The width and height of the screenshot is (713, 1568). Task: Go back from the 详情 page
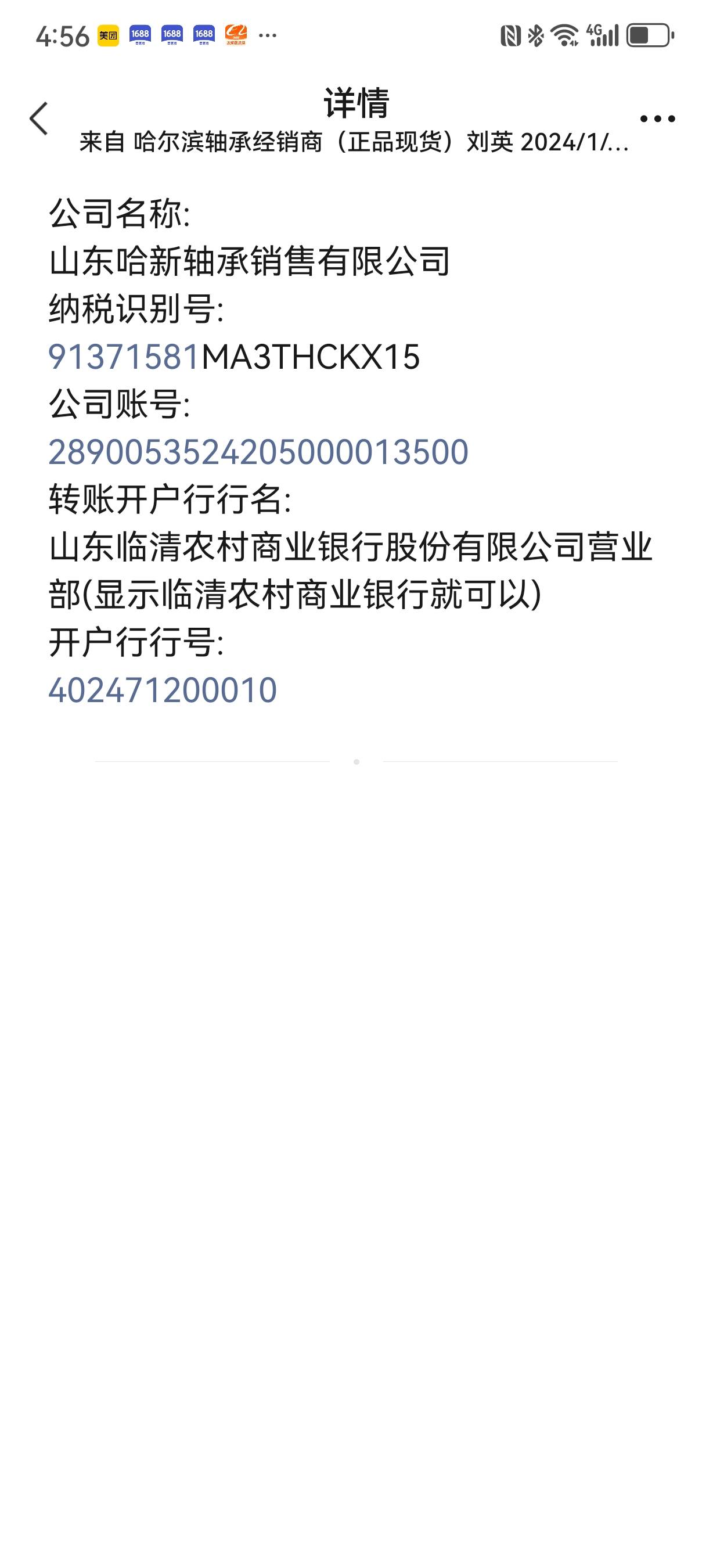38,118
